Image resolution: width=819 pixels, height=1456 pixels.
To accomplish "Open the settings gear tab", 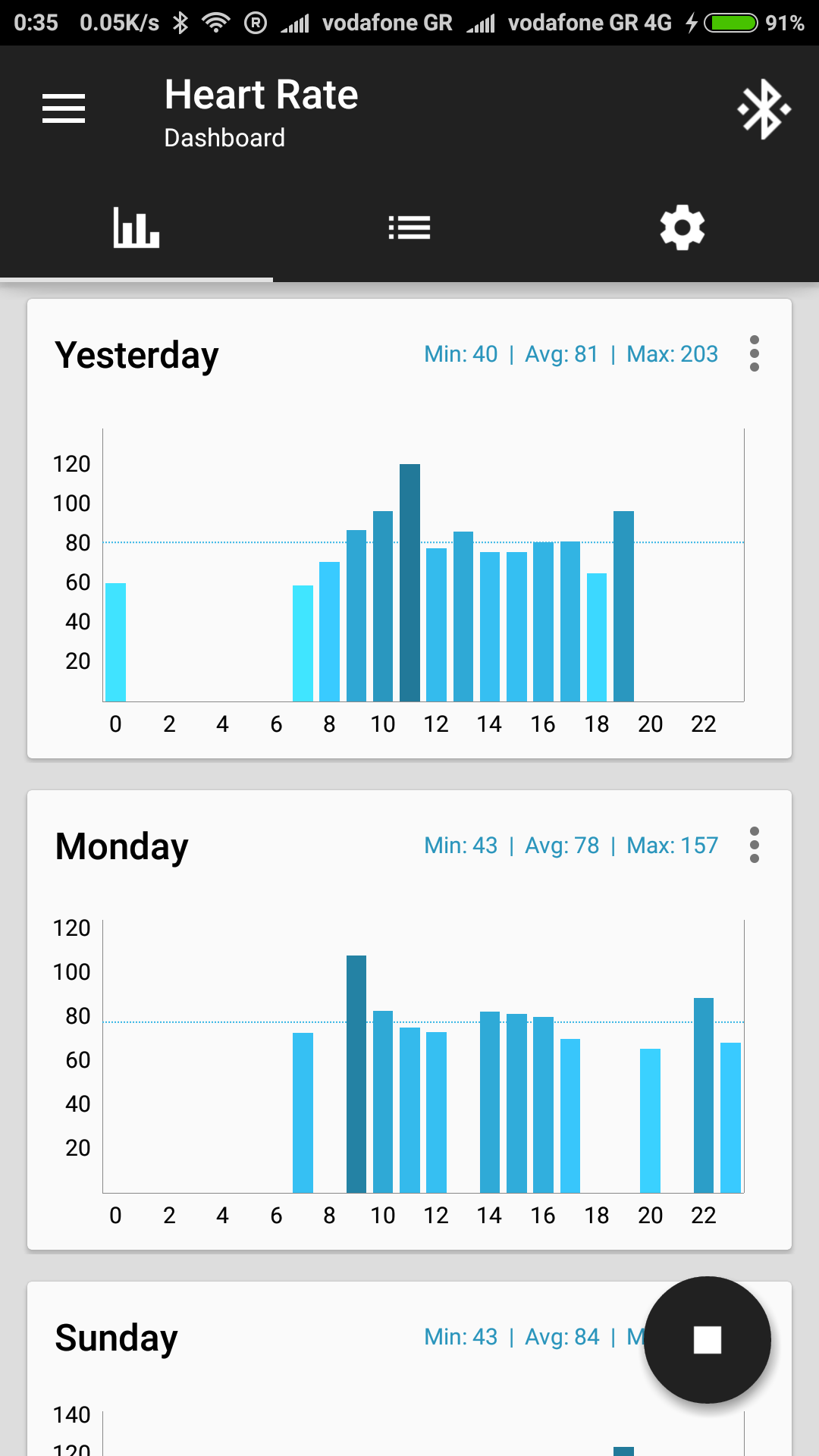I will (682, 227).
